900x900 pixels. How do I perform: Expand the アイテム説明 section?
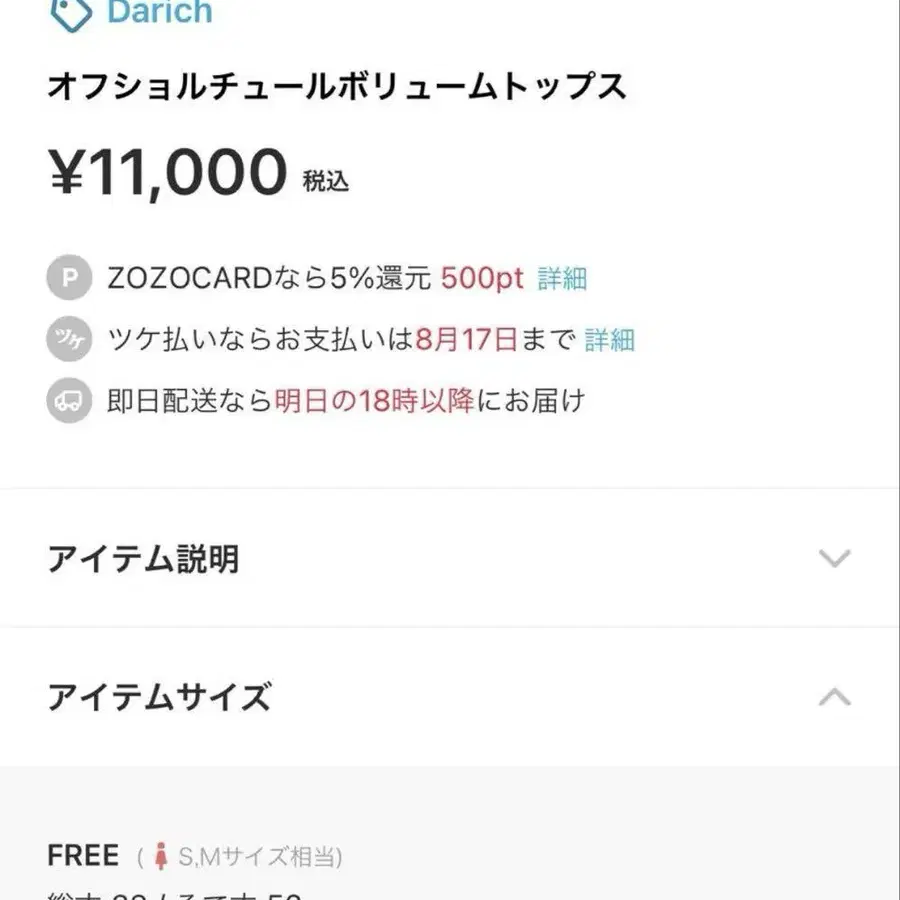pyautogui.click(x=833, y=558)
